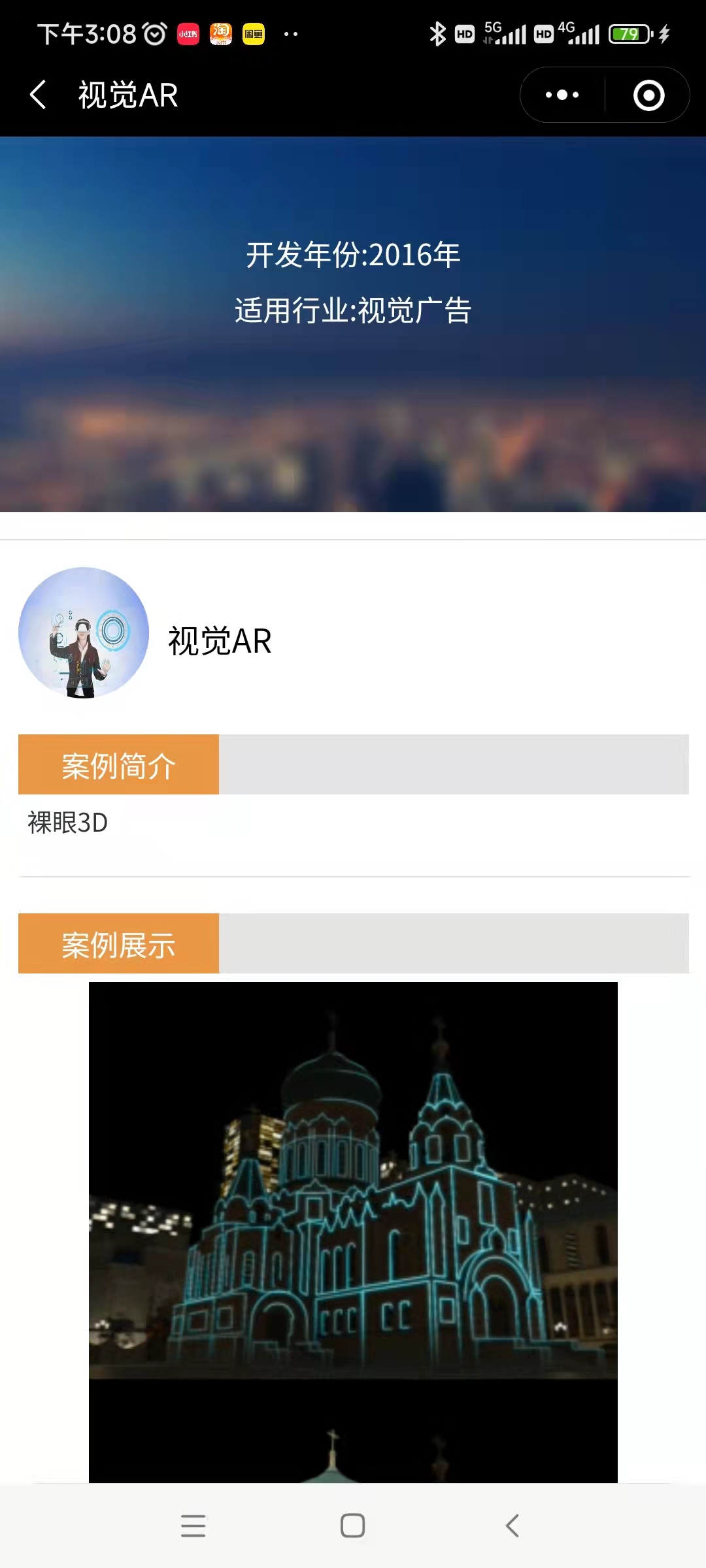The width and height of the screenshot is (706, 1568).
Task: Go back from the 视觉AR page
Action: 38,95
